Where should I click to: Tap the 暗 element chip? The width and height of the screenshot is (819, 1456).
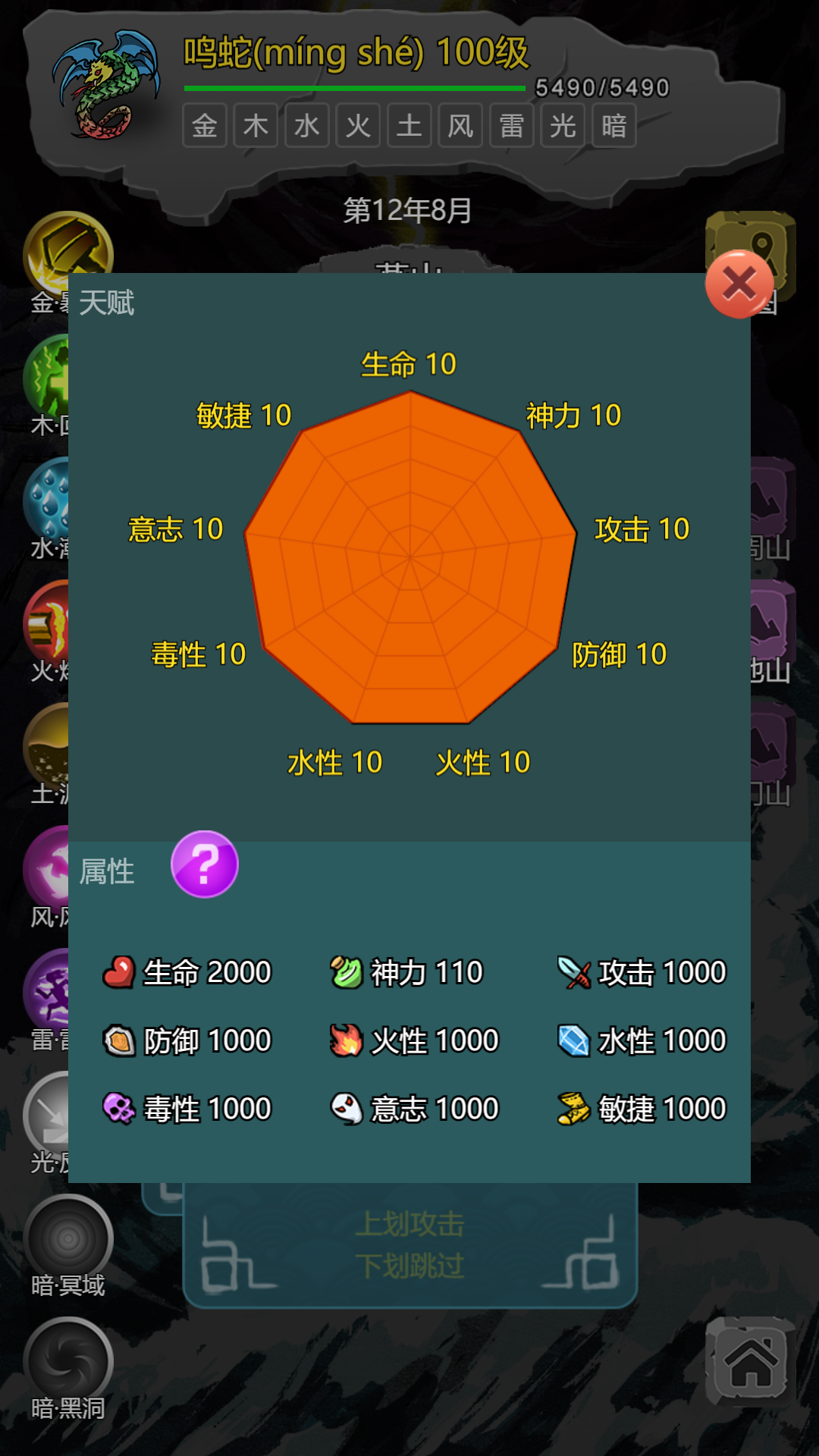[x=613, y=126]
